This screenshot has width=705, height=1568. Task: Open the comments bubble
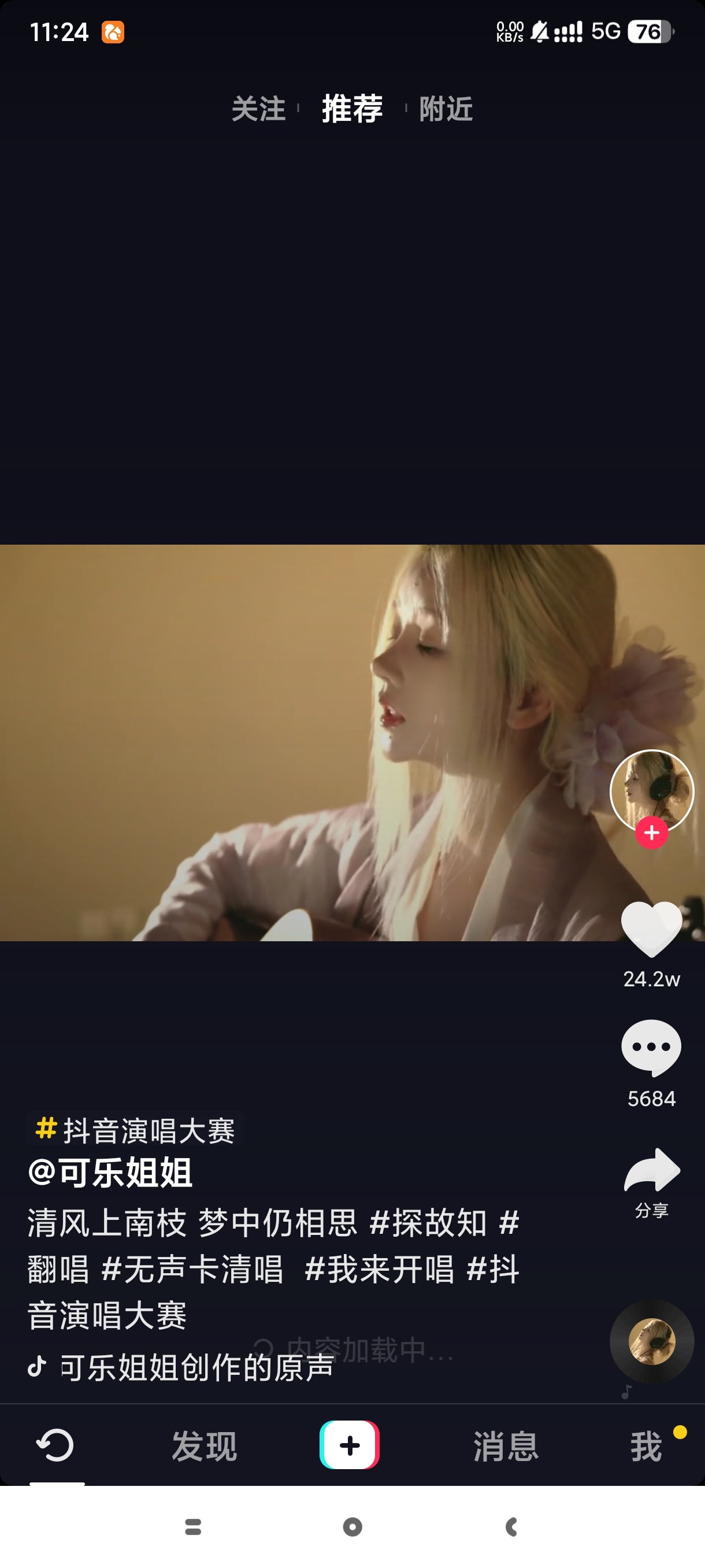click(x=651, y=1048)
